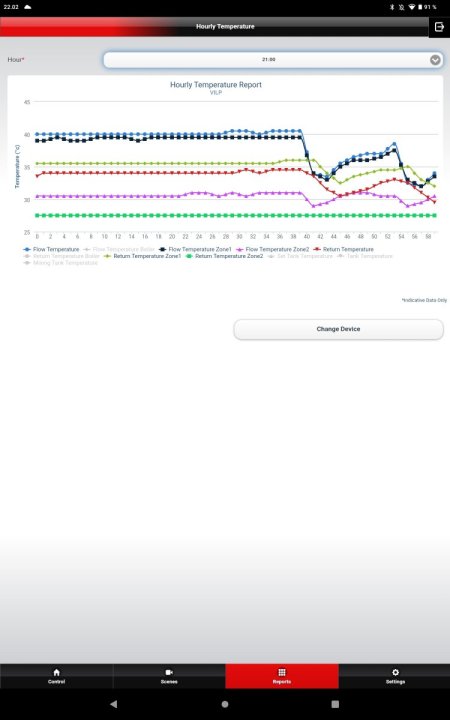The image size is (450, 720).
Task: Tap the system back button
Action: click(x=113, y=704)
